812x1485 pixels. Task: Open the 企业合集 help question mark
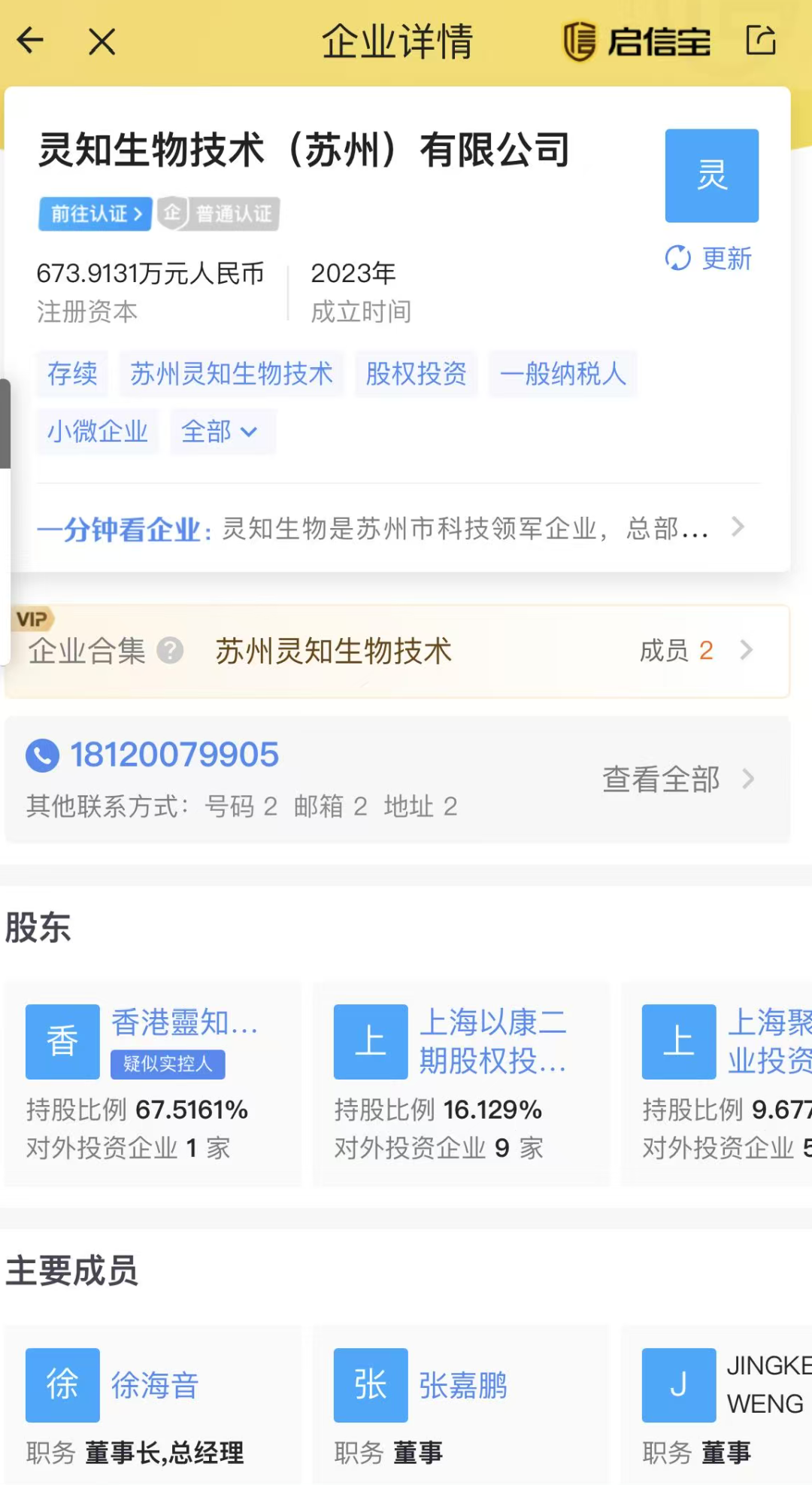coord(170,651)
